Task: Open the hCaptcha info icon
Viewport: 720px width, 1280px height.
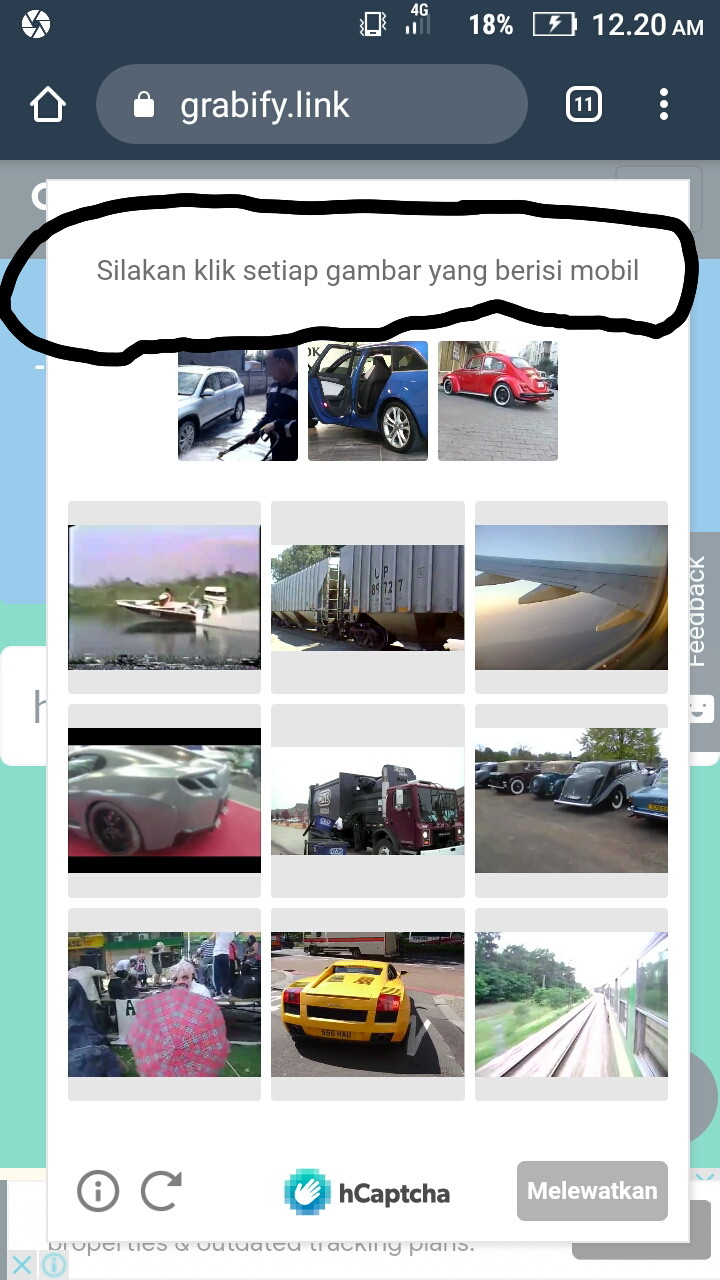Action: [x=98, y=1191]
